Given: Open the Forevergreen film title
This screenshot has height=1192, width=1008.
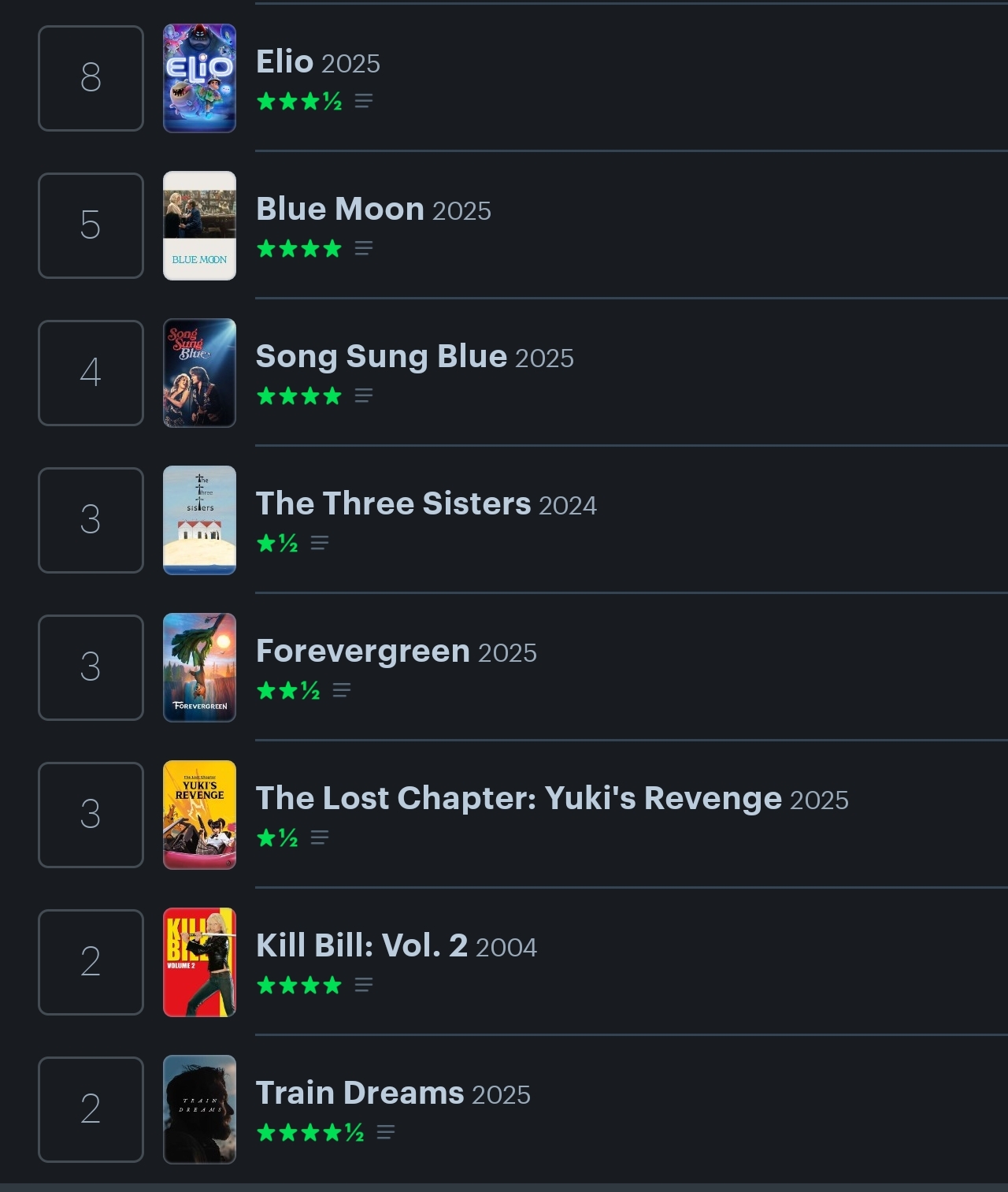Looking at the screenshot, I should click(x=362, y=652).
